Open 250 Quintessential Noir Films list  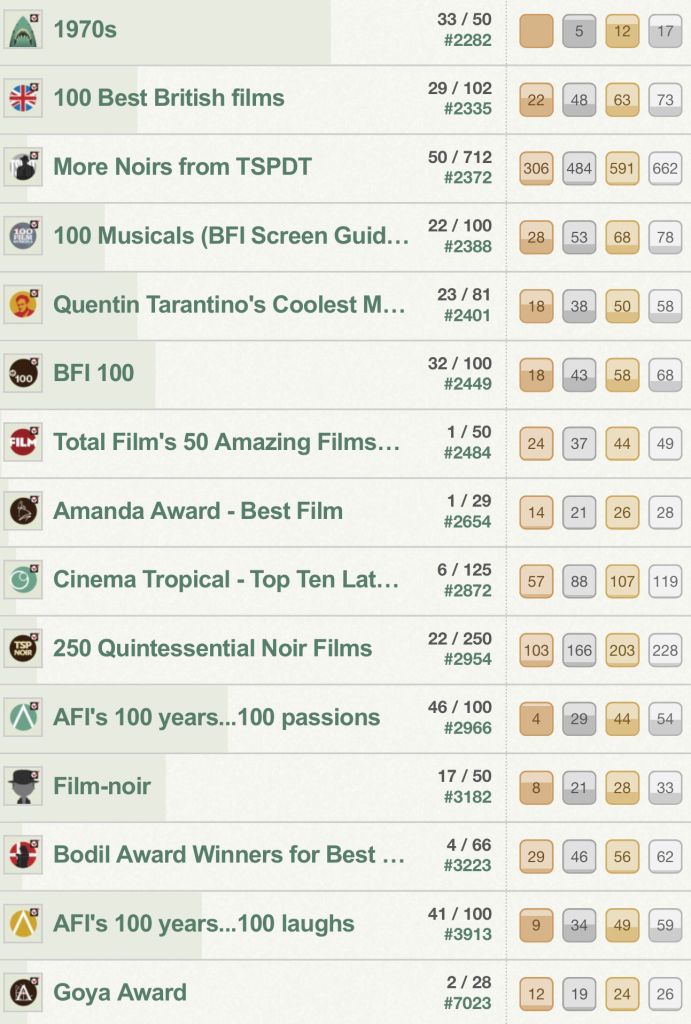coord(212,648)
